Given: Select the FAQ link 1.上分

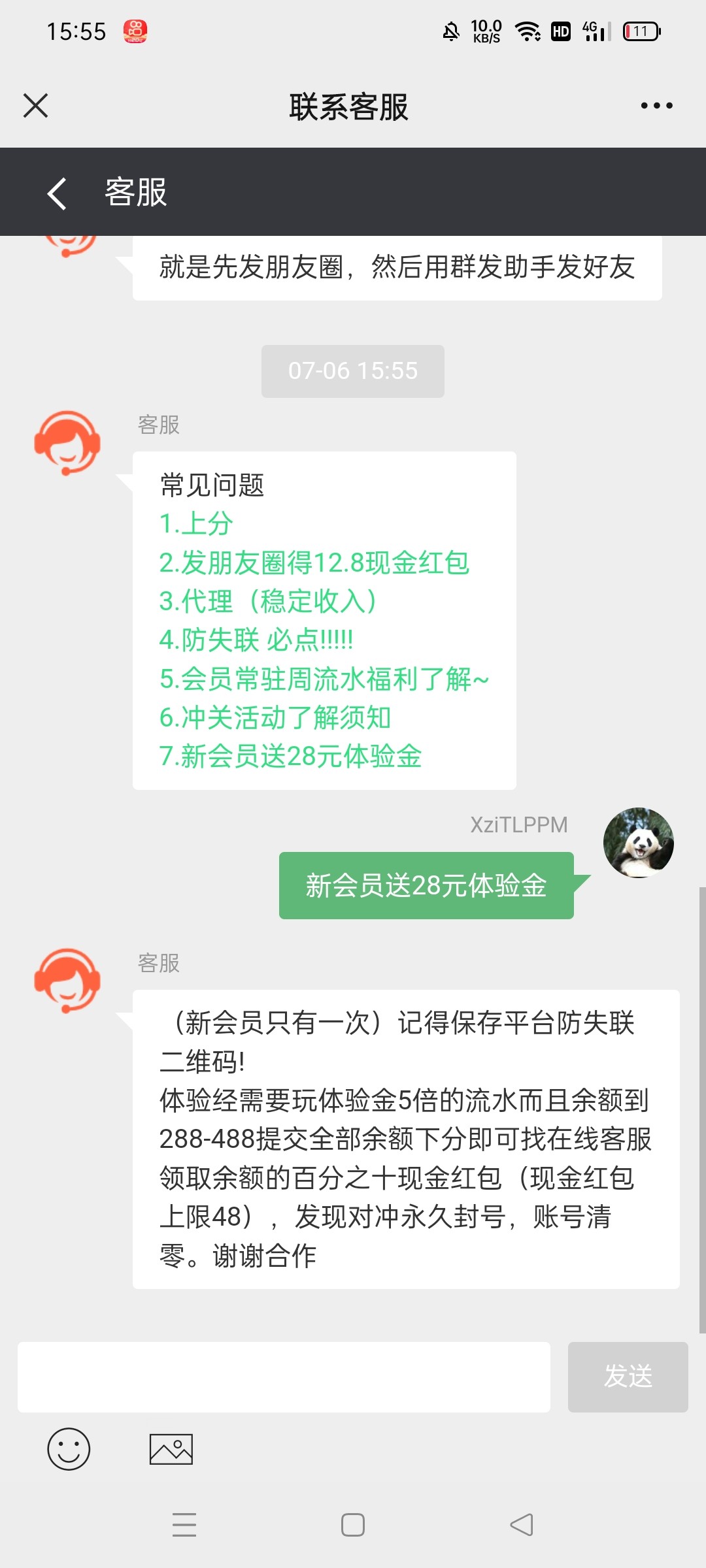Looking at the screenshot, I should click(196, 524).
